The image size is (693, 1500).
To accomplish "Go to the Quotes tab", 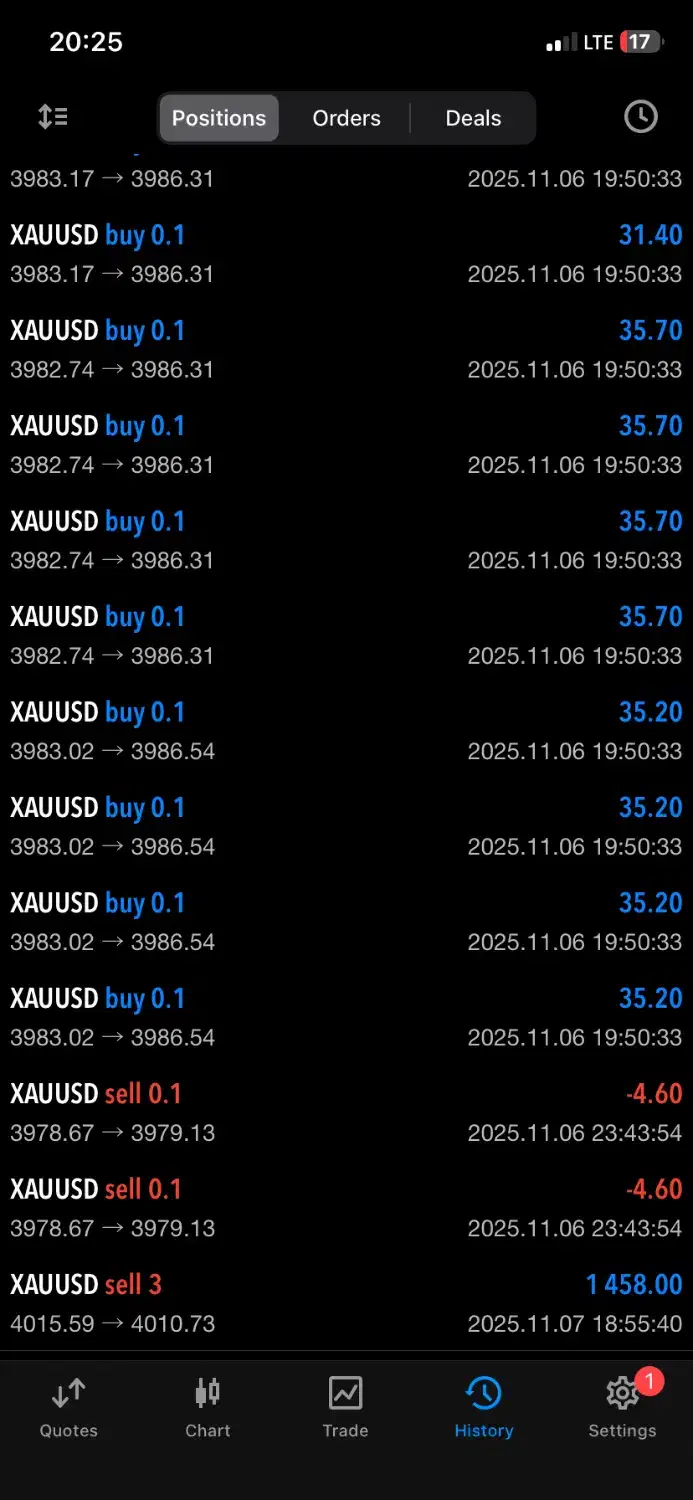I will tap(68, 1406).
